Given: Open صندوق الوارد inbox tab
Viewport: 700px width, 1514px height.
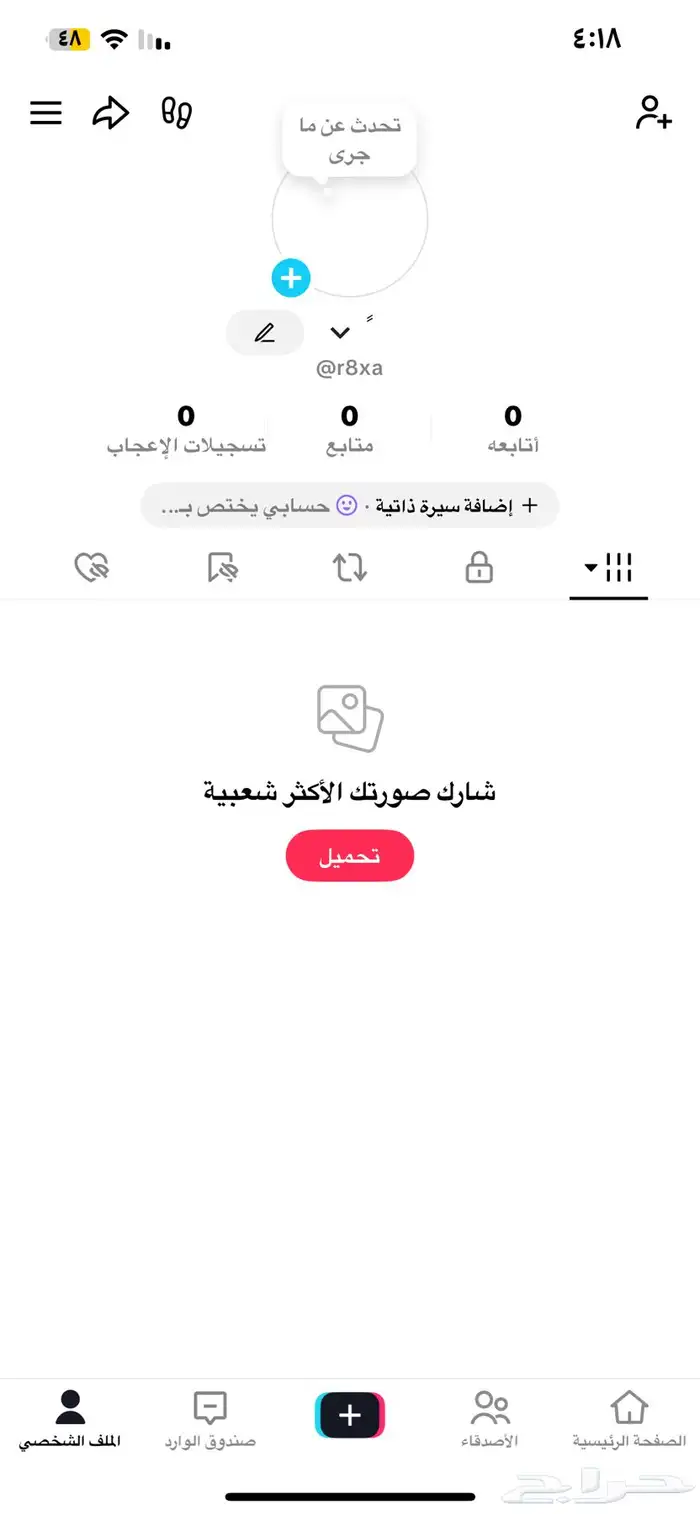Looking at the screenshot, I should point(210,1420).
